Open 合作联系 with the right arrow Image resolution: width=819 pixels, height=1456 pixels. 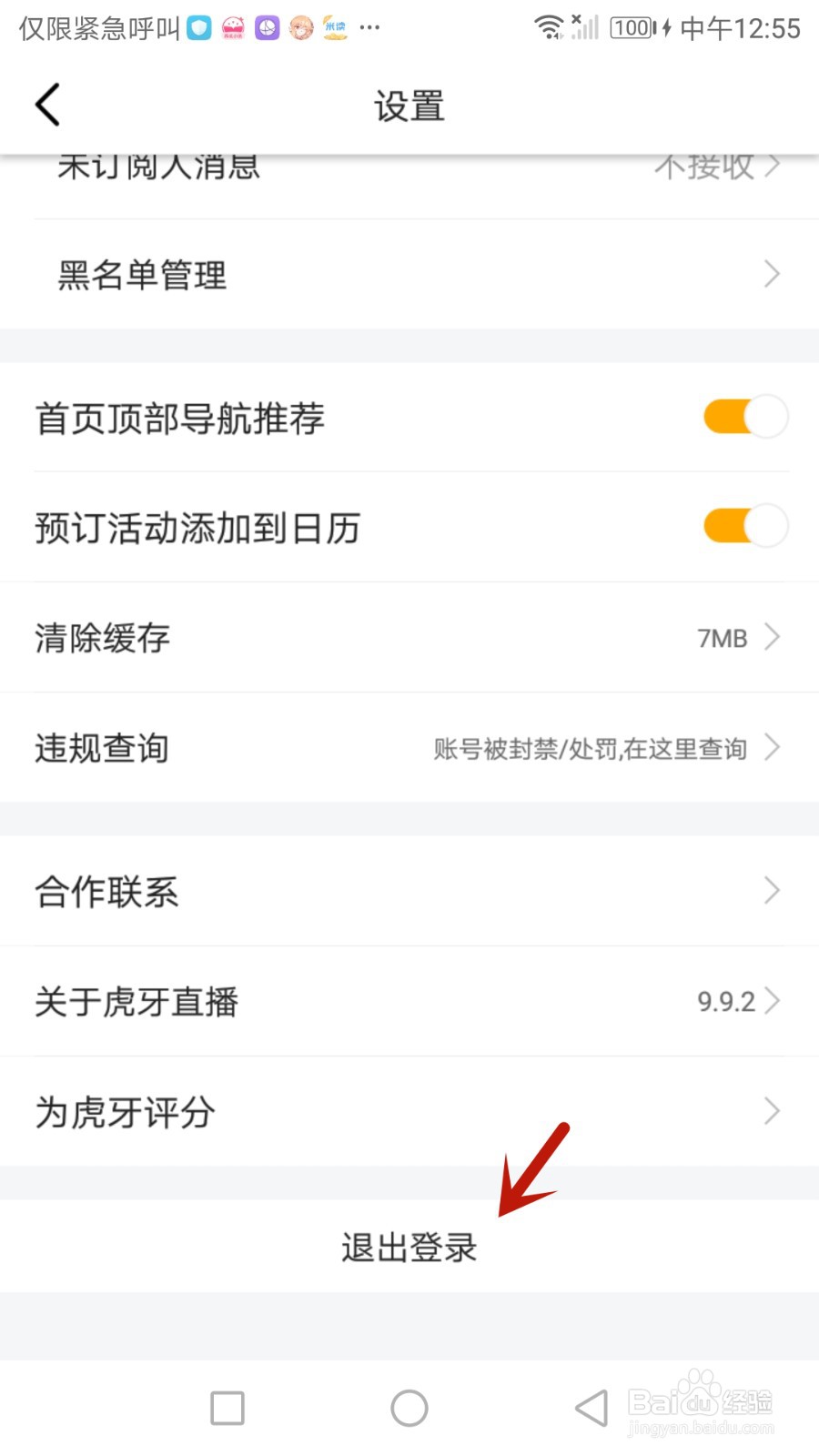click(772, 890)
